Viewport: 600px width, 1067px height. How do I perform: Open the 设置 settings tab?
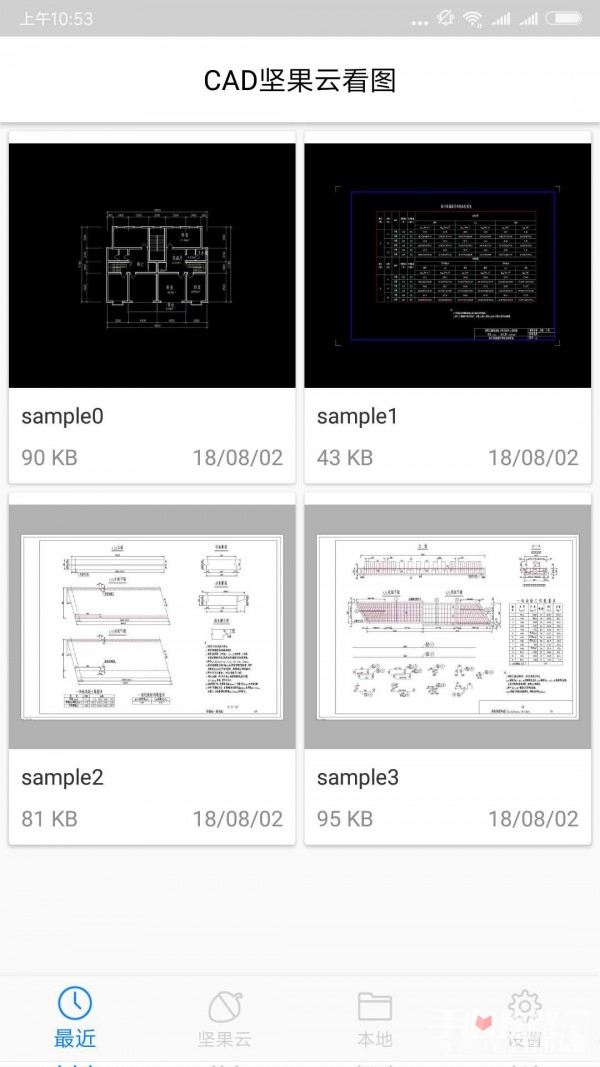click(525, 1017)
